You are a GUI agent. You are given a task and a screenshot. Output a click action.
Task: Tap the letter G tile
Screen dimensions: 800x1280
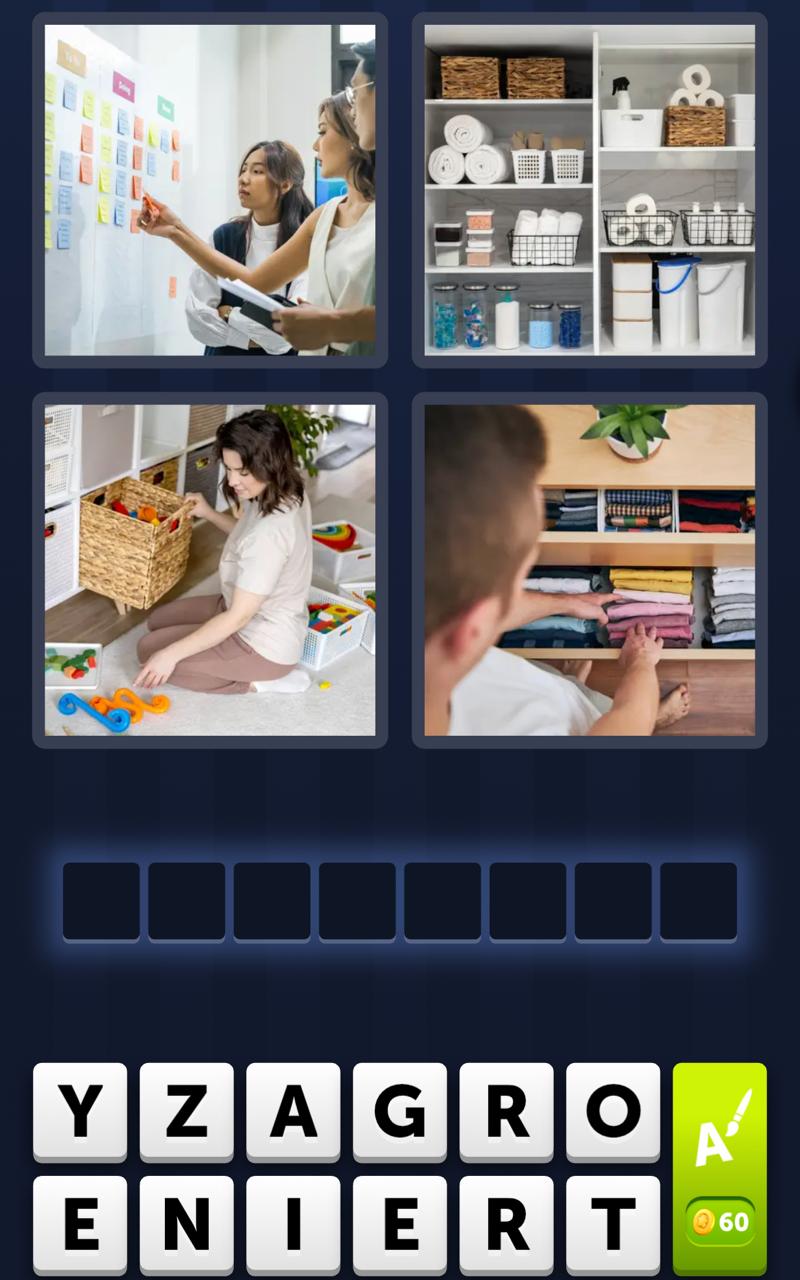[x=398, y=1110]
